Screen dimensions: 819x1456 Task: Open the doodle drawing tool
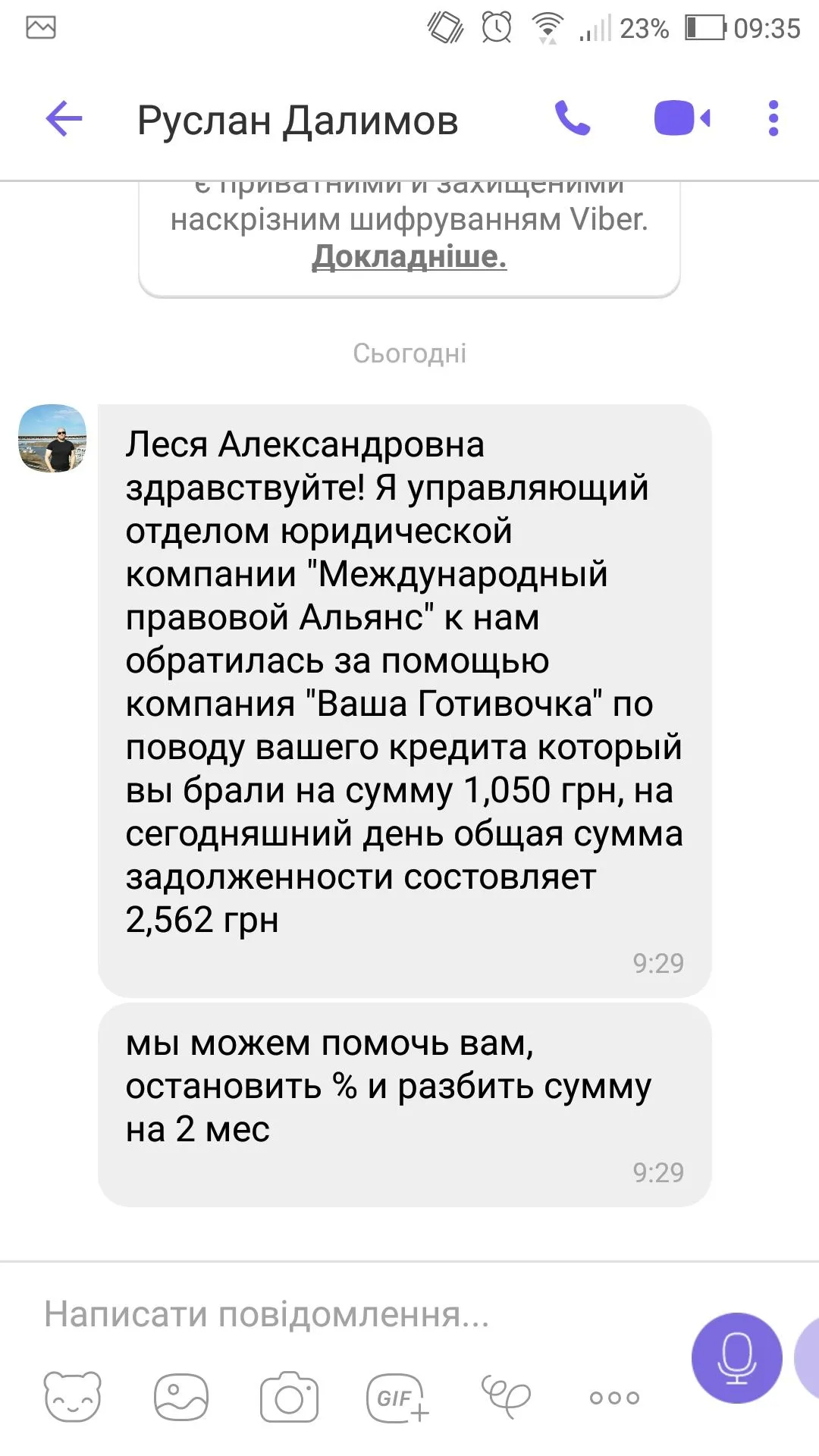(506, 1397)
